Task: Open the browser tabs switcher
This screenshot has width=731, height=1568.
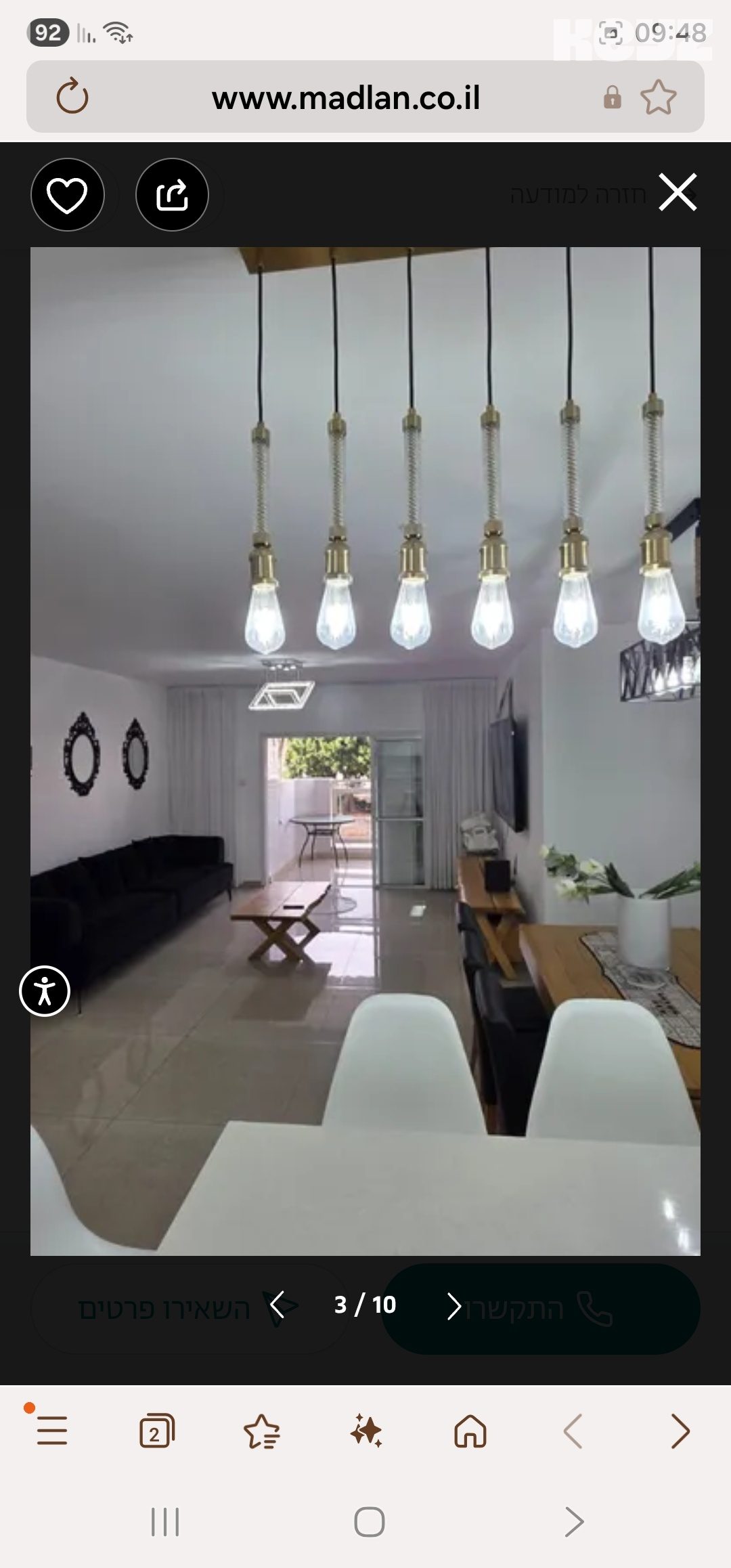Action: pyautogui.click(x=156, y=1431)
